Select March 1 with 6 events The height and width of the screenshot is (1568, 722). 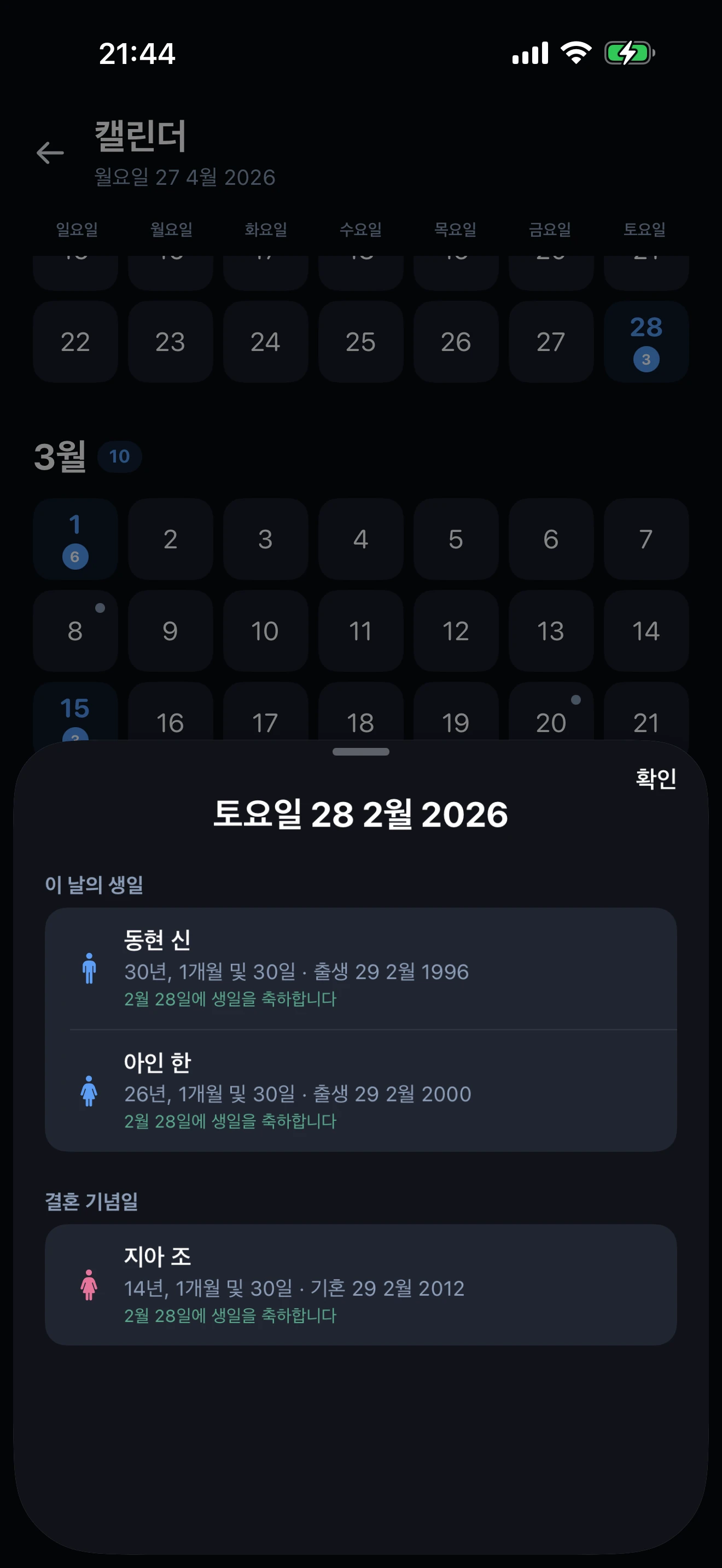pyautogui.click(x=75, y=539)
